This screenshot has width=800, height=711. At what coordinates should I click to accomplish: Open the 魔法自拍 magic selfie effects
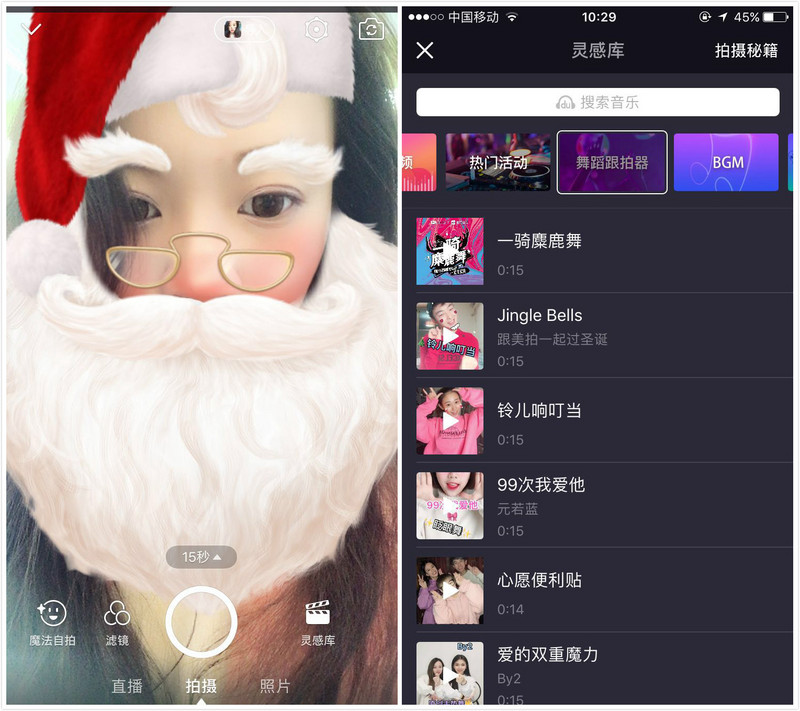pos(52,622)
